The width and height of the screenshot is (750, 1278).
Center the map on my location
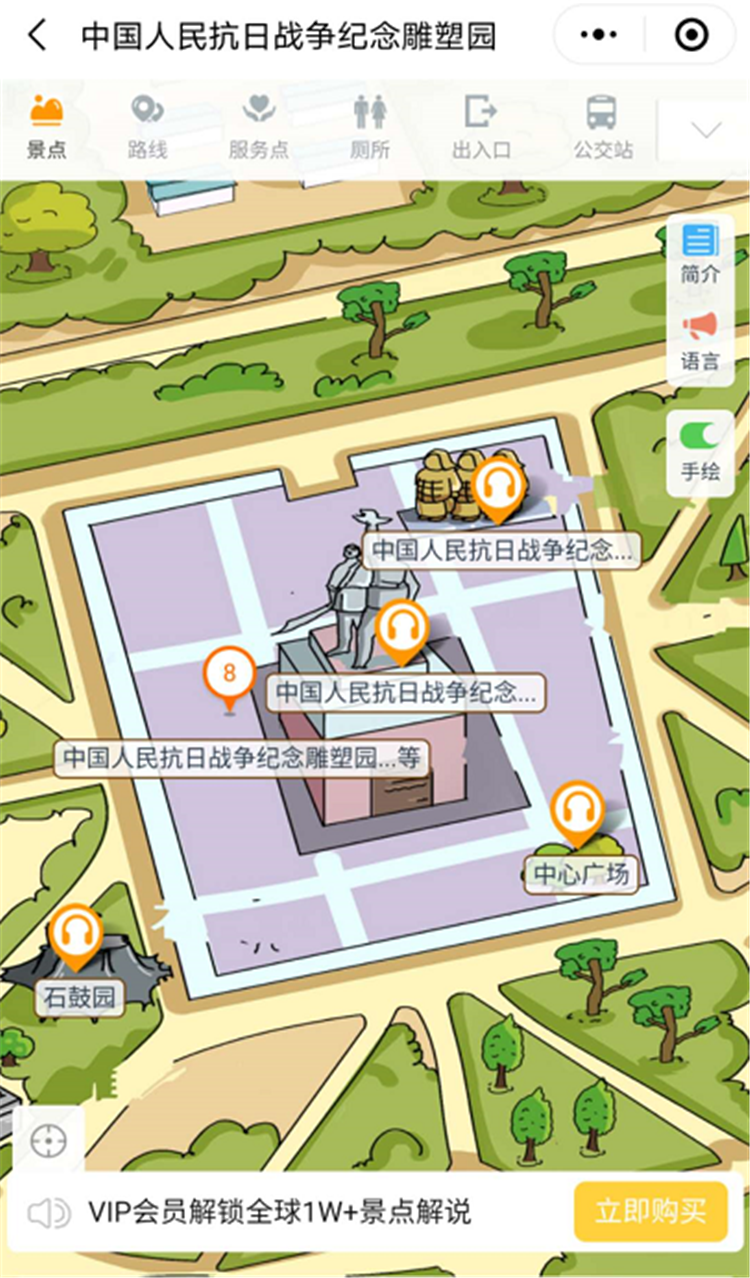tap(48, 1140)
